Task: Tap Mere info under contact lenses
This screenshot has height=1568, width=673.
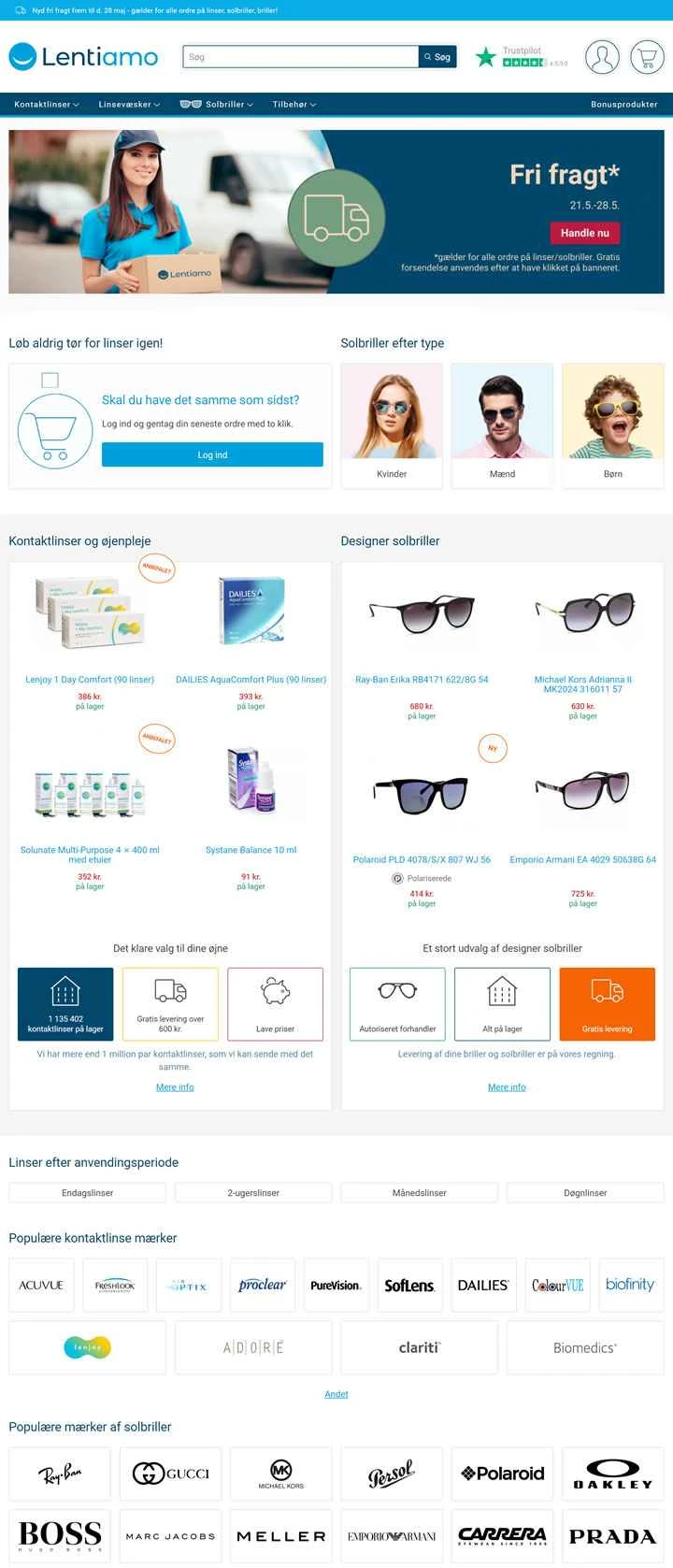Action: [x=175, y=1087]
